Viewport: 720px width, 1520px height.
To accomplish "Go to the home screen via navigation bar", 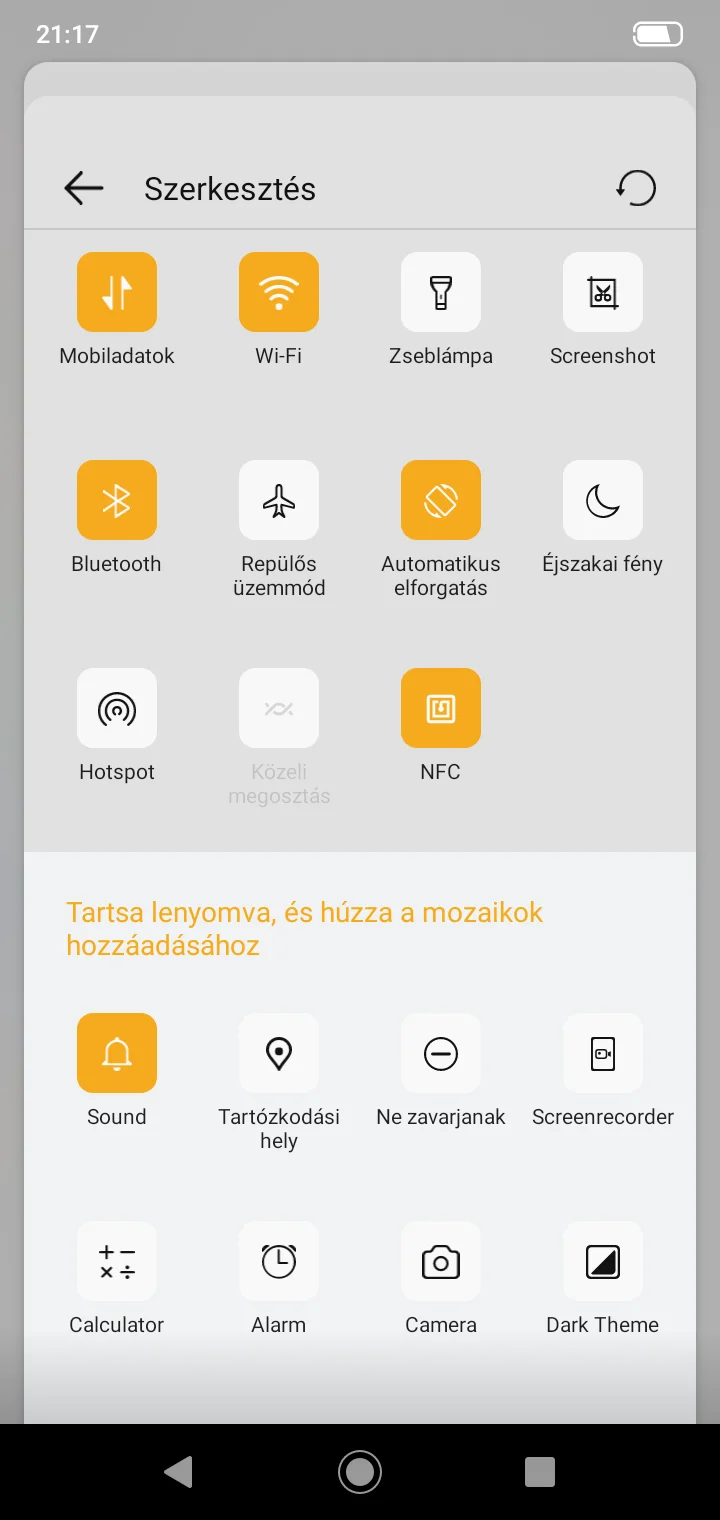I will coord(360,1471).
